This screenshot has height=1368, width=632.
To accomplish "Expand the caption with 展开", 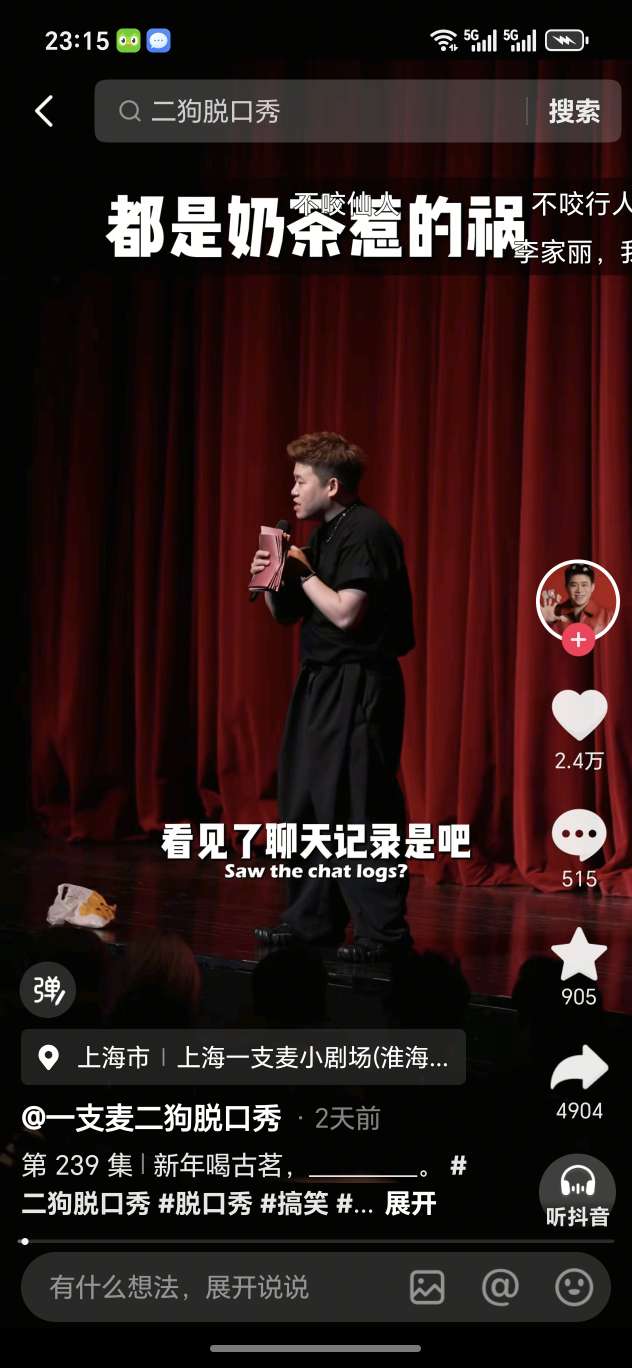I will [x=410, y=1204].
